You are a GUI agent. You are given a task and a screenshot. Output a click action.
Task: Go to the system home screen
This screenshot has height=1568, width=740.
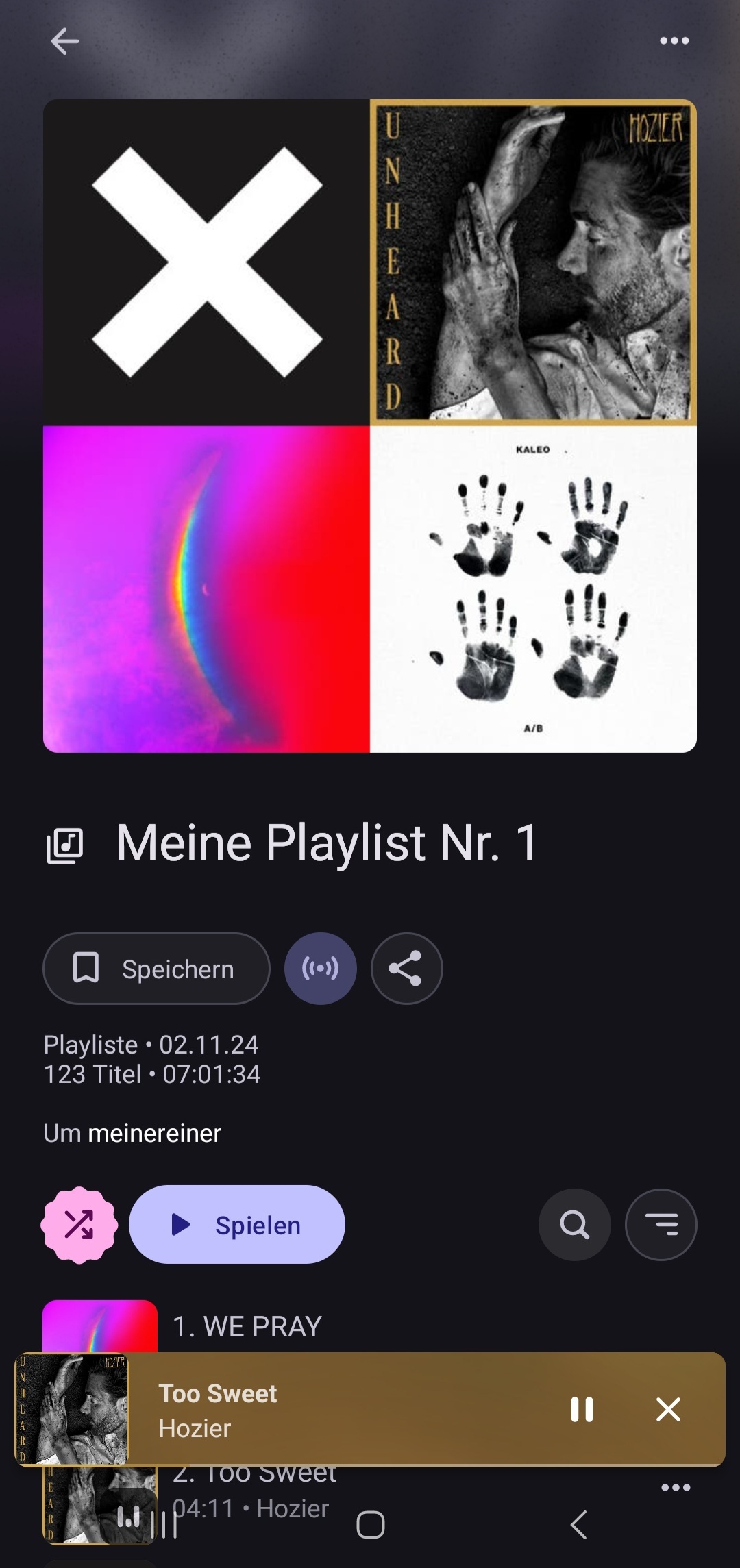click(x=370, y=1525)
